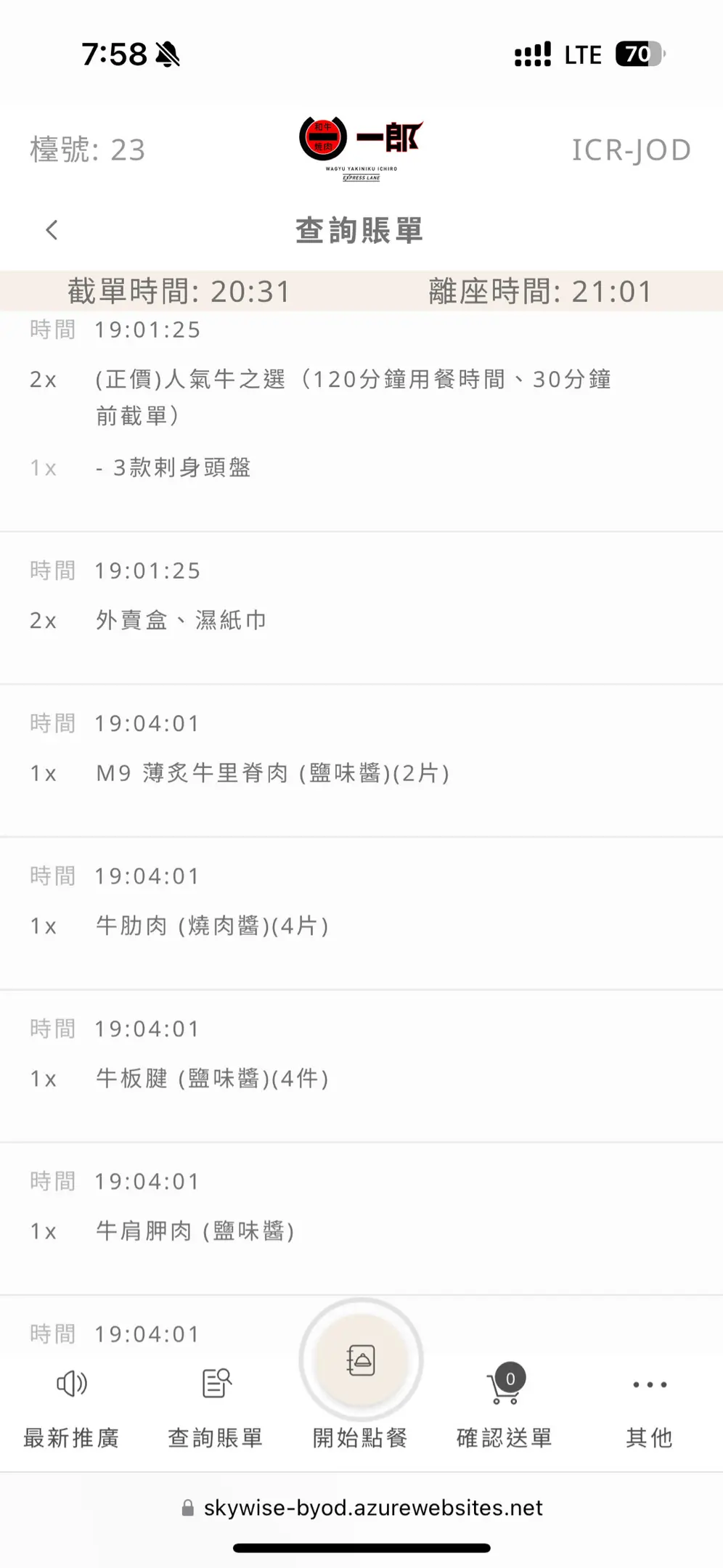Tap the browser address bar URL

click(372, 1508)
